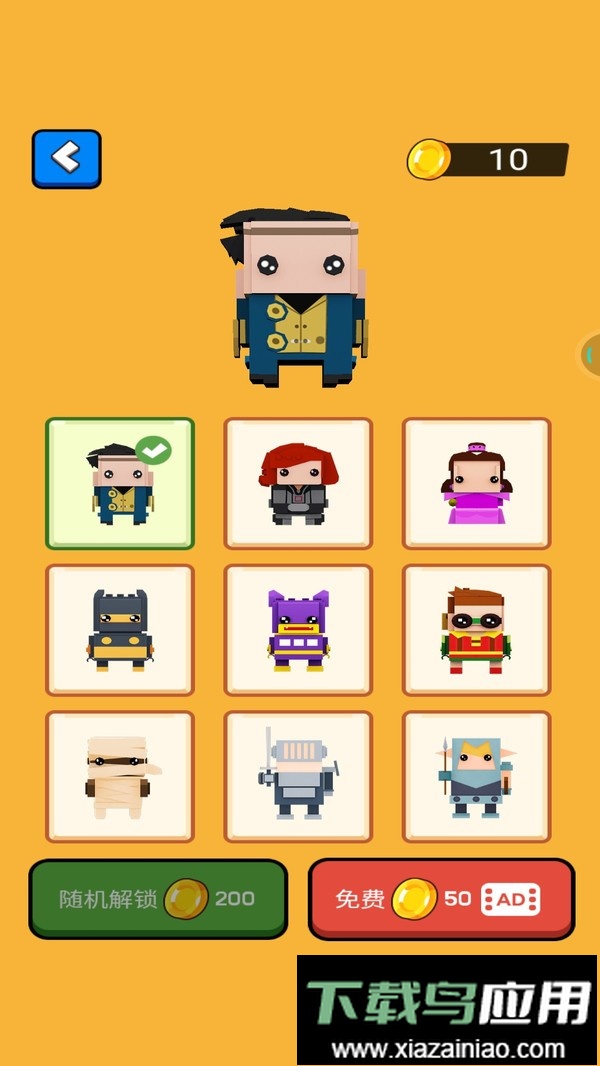Pick the pink dress girl character
This screenshot has width=600, height=1066.
click(x=476, y=484)
